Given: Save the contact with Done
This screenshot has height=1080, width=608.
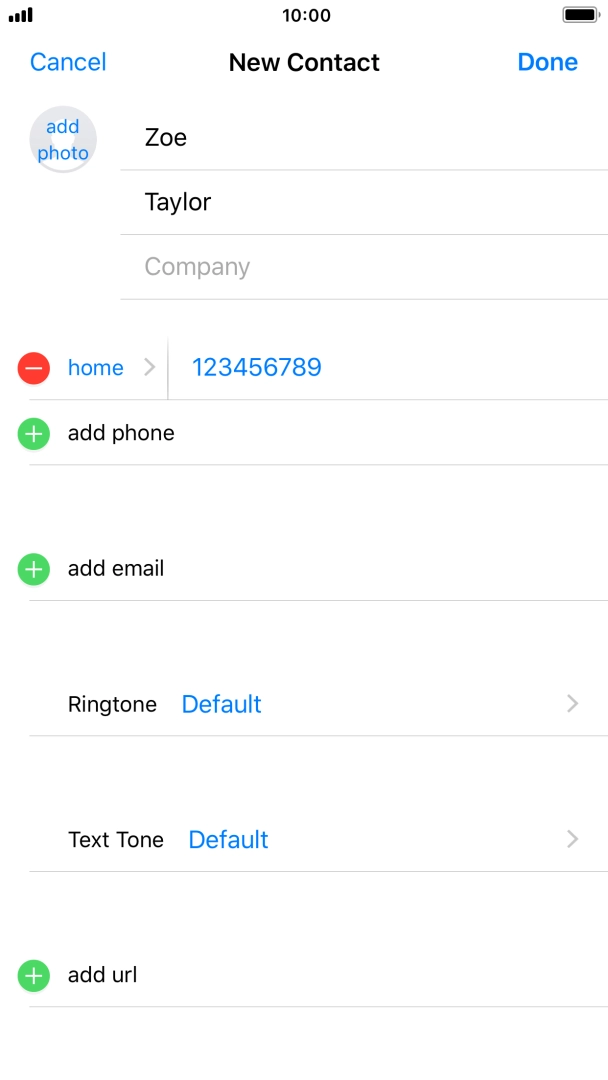Looking at the screenshot, I should click(x=547, y=62).
